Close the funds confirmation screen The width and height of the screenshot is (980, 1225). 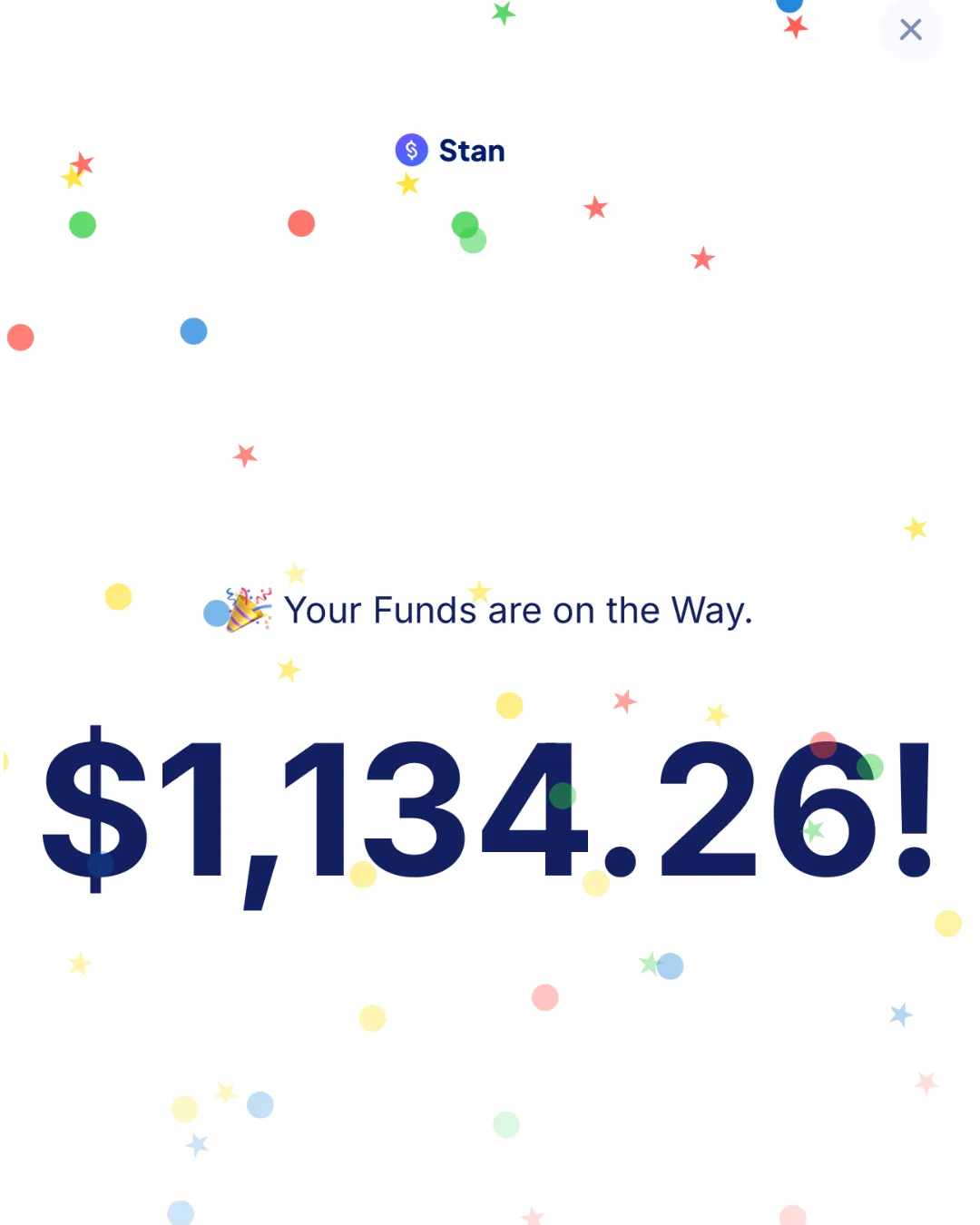[910, 30]
